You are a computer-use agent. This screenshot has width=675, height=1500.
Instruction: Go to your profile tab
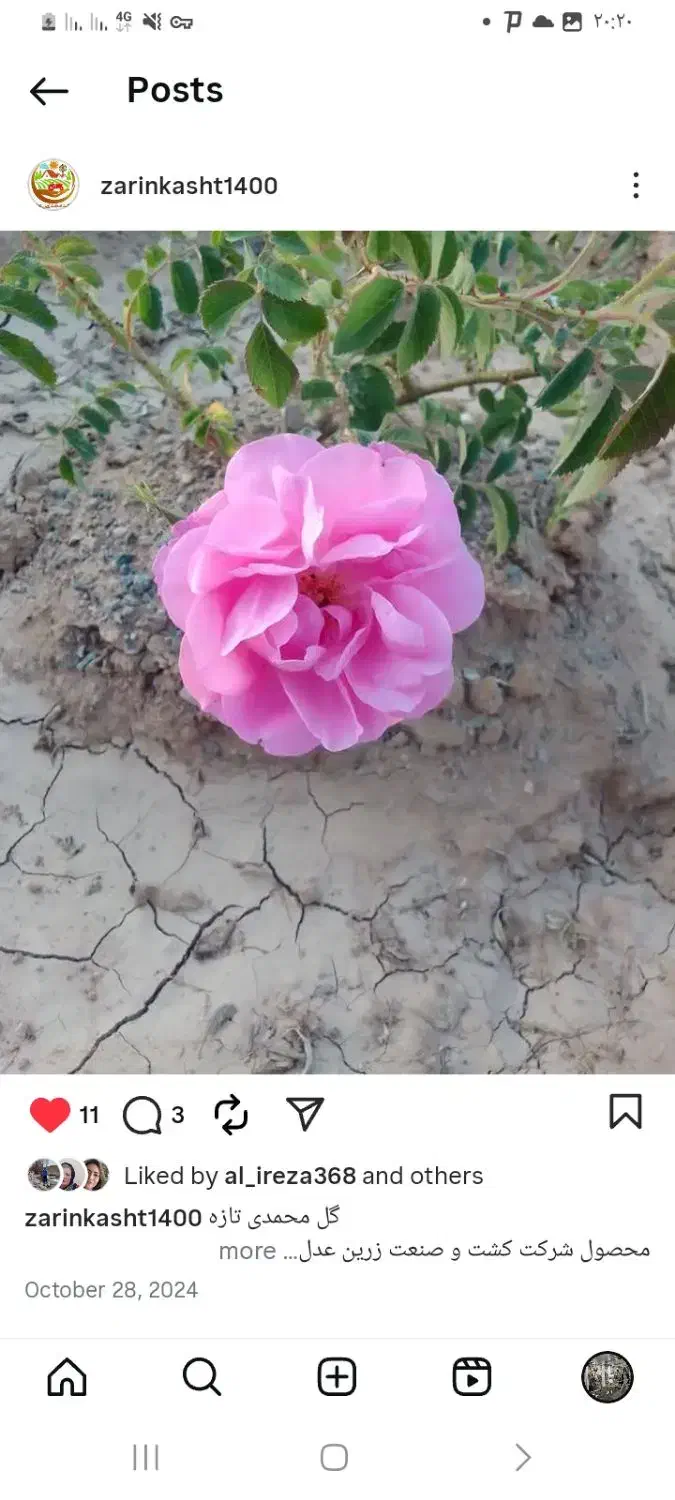tap(608, 1377)
